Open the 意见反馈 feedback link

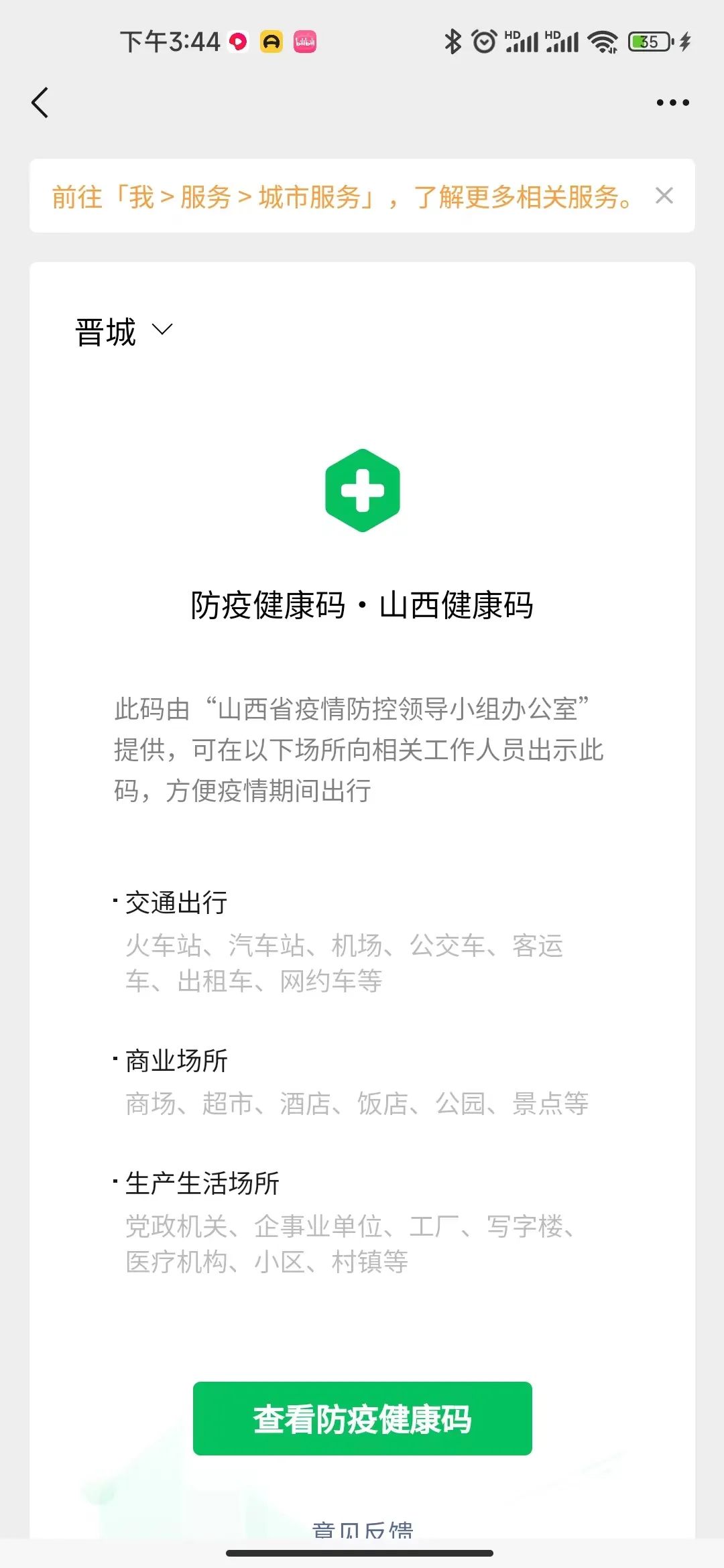coord(362,1528)
